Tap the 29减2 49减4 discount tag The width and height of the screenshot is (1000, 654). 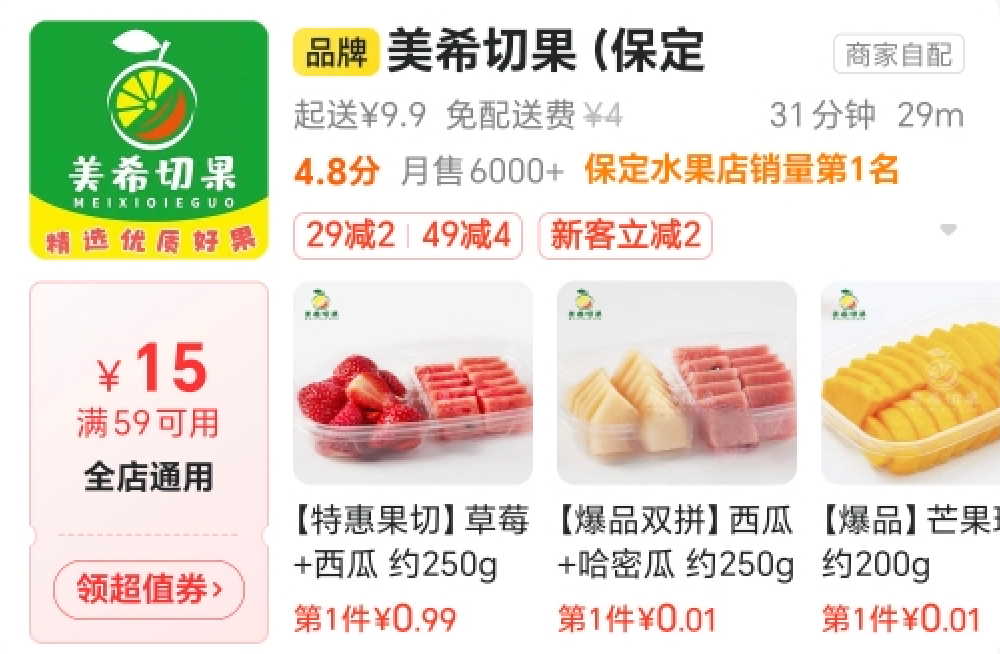[x=408, y=236]
